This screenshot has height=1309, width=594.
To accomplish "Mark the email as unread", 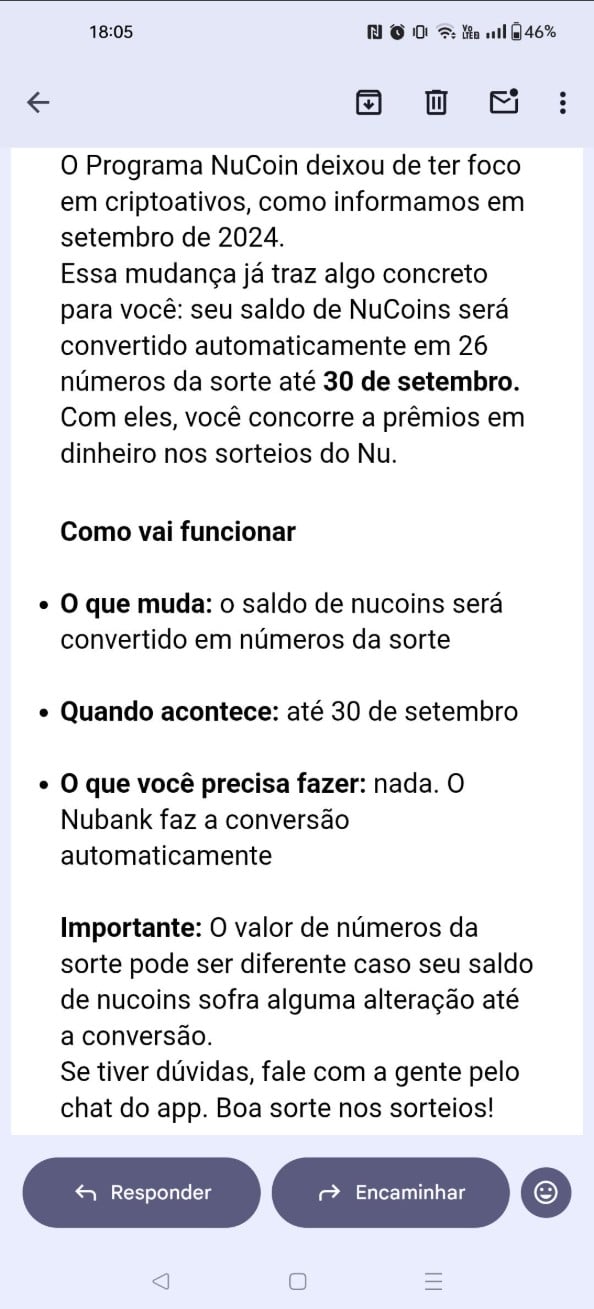I will coord(504,101).
